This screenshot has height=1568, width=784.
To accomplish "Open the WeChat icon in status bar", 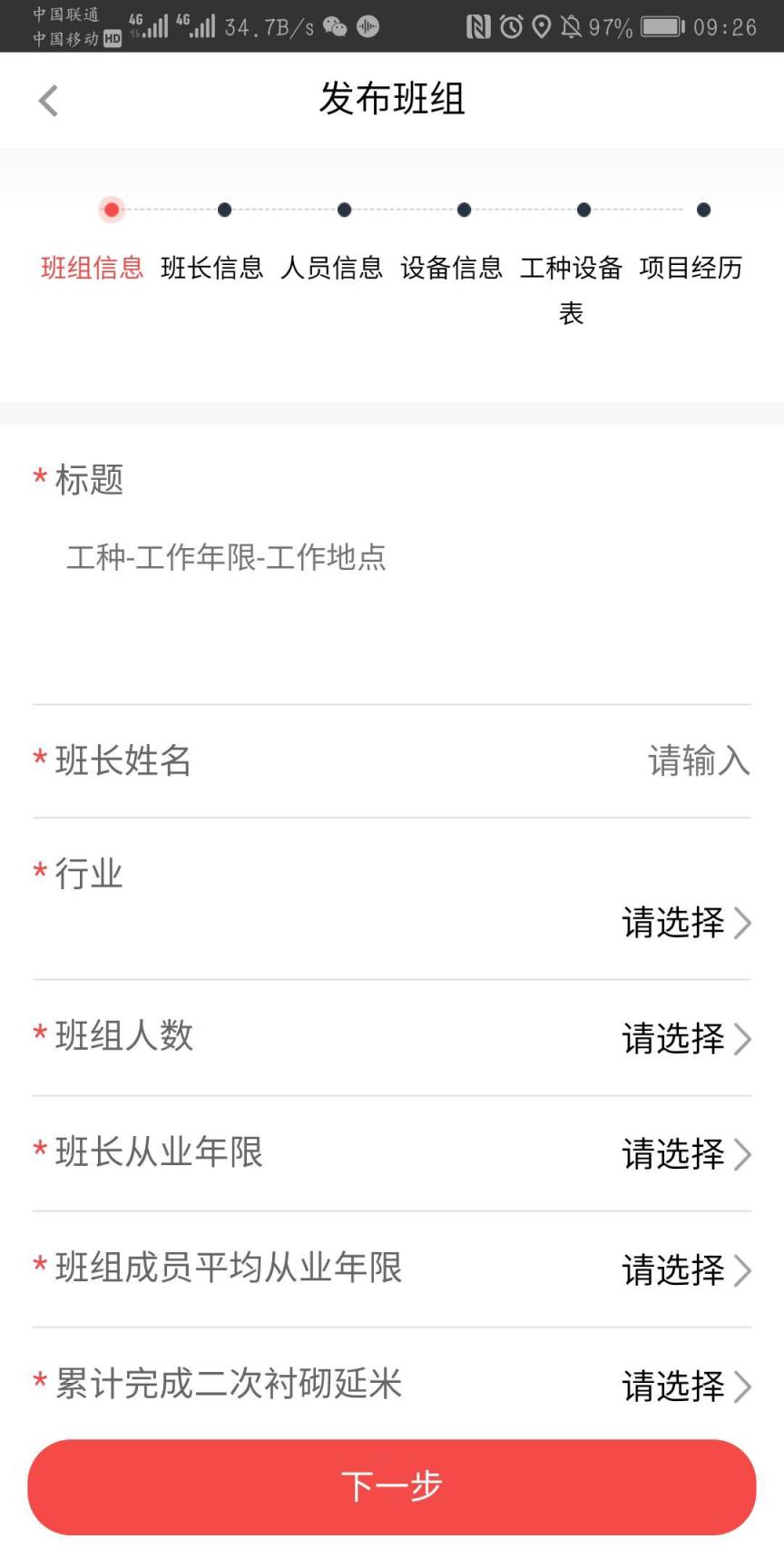I will (334, 27).
